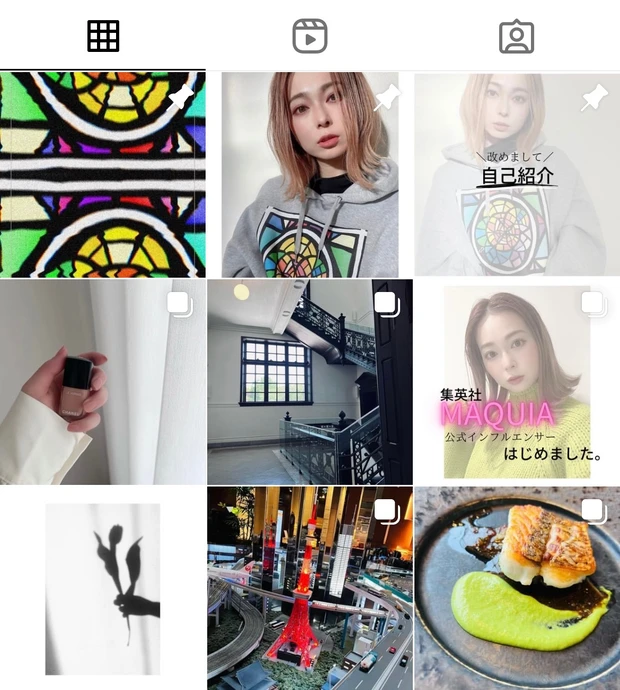Switch to the tagged photos tab
620x690 pixels.
tap(516, 36)
